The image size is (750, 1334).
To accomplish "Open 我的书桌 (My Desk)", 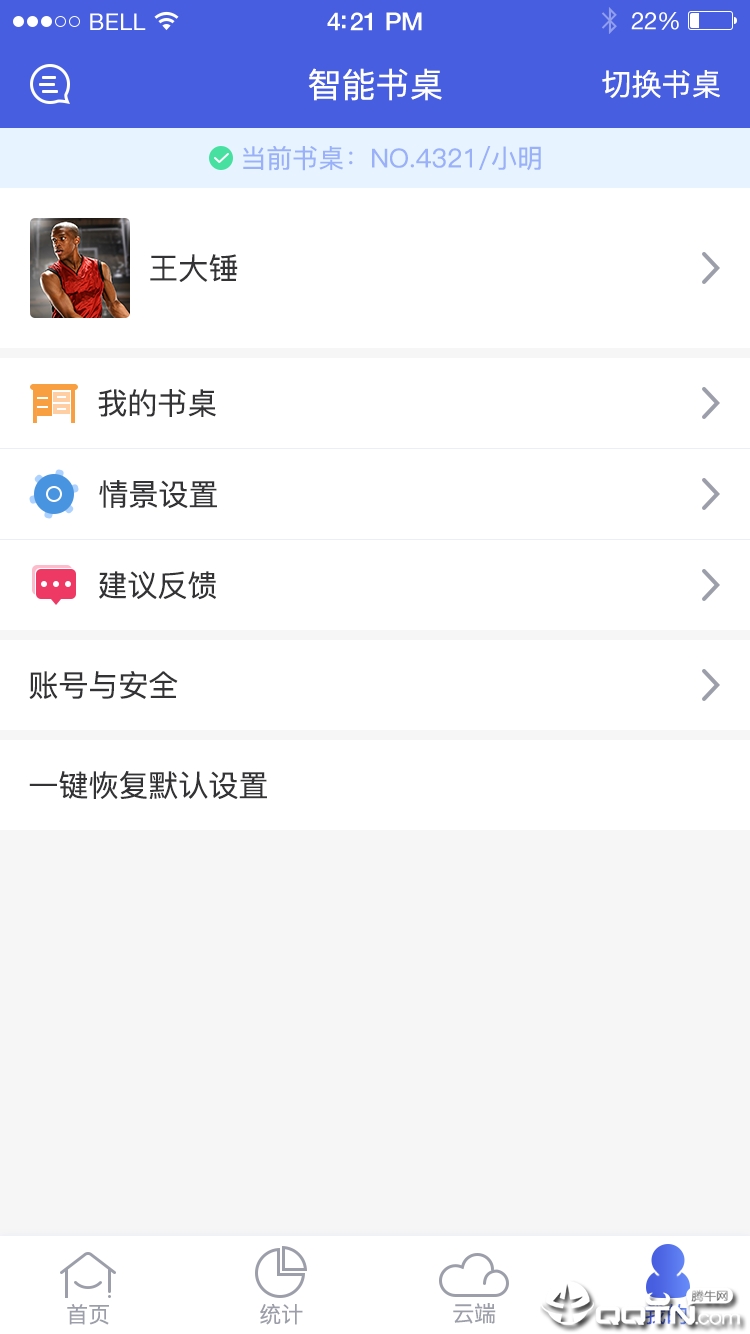I will pyautogui.click(x=375, y=403).
